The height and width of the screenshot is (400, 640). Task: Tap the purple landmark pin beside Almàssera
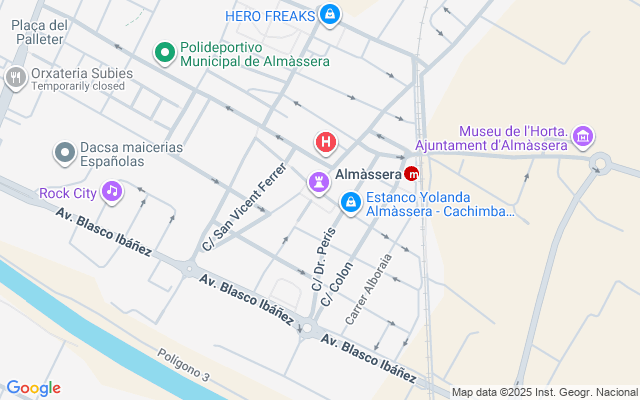318,182
